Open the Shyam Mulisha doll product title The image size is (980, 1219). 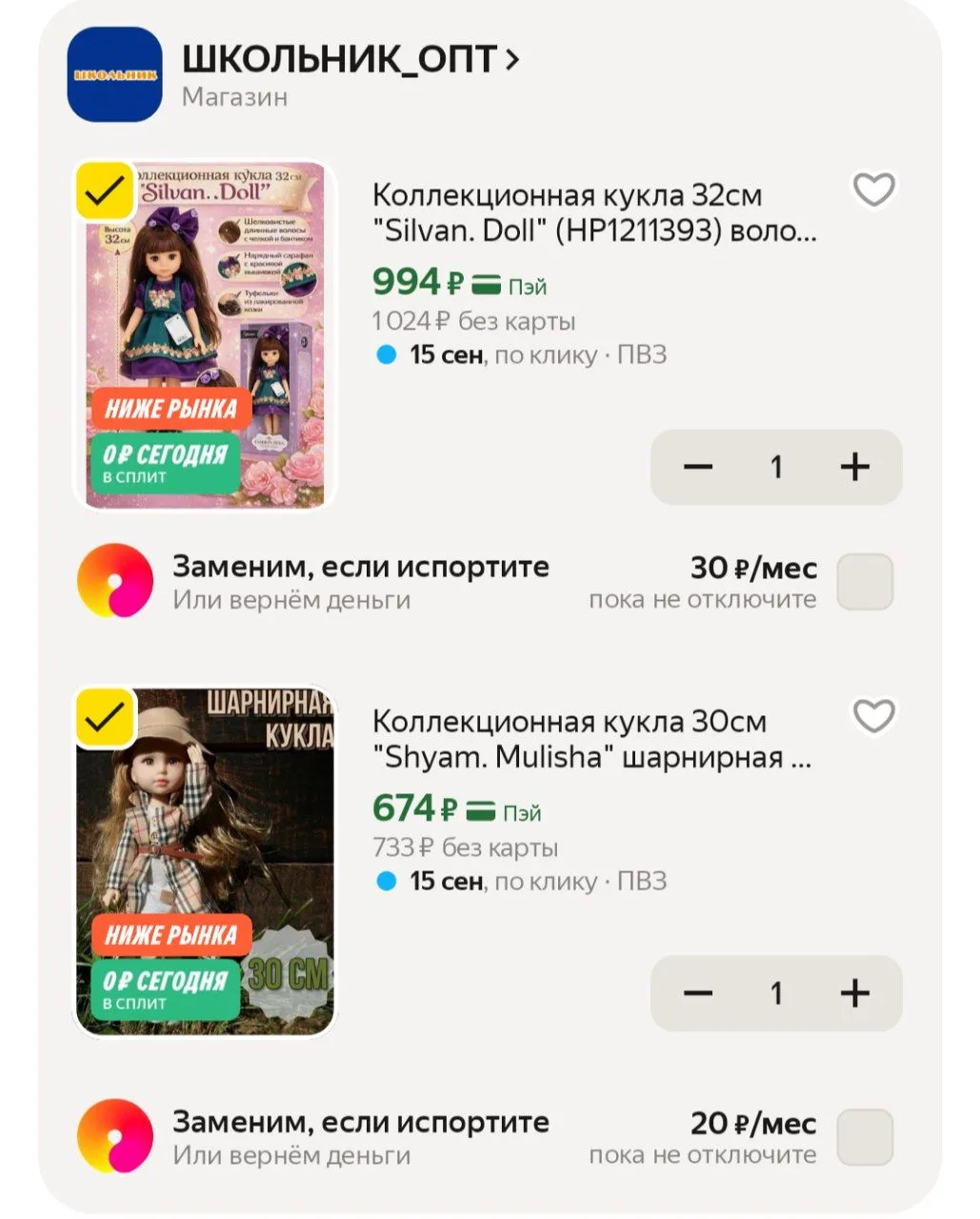pos(592,739)
